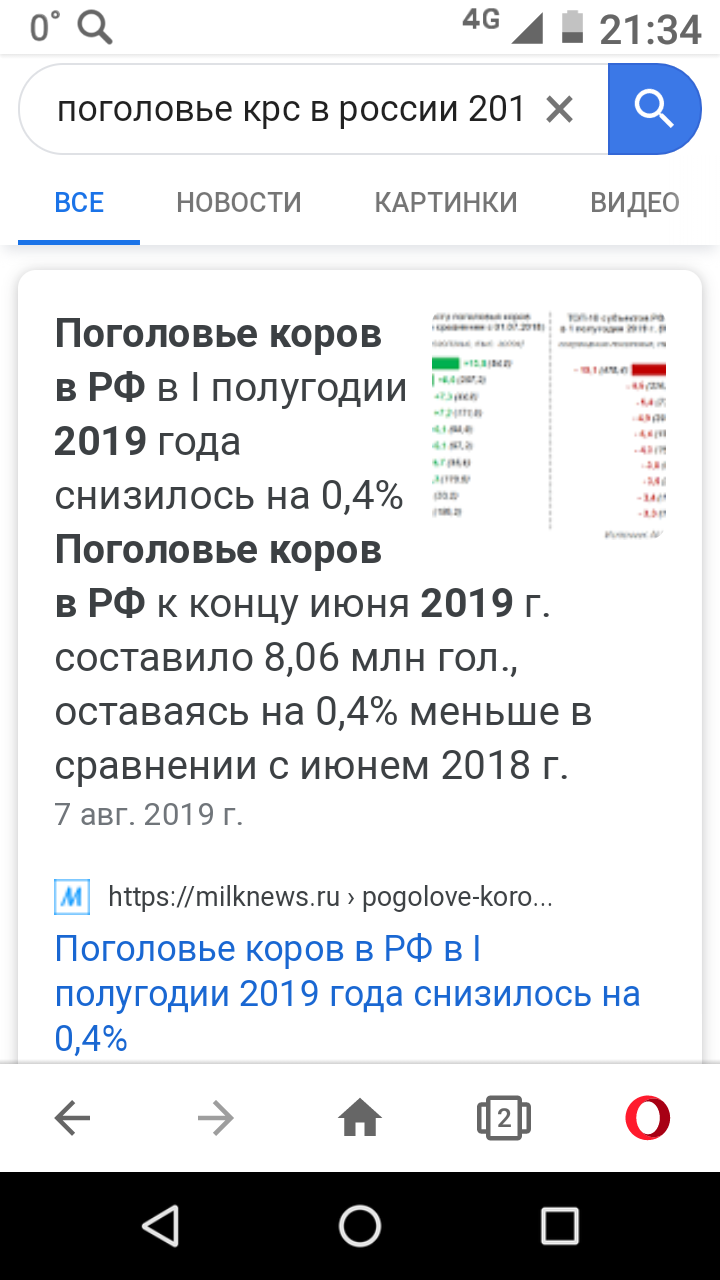Go back to the previous page in browser

click(72, 1118)
